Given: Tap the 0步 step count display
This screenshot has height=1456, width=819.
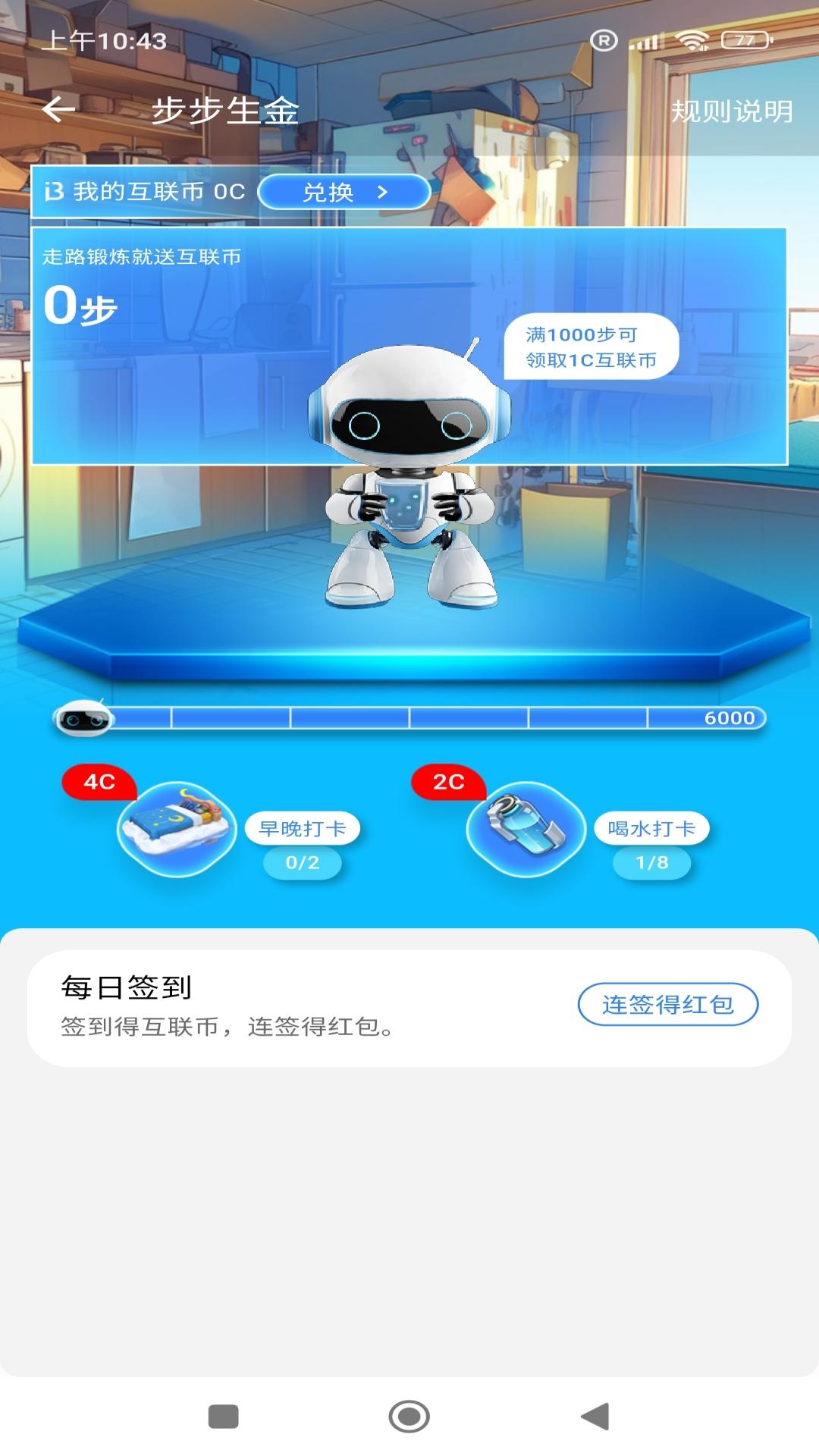Looking at the screenshot, I should click(x=76, y=305).
